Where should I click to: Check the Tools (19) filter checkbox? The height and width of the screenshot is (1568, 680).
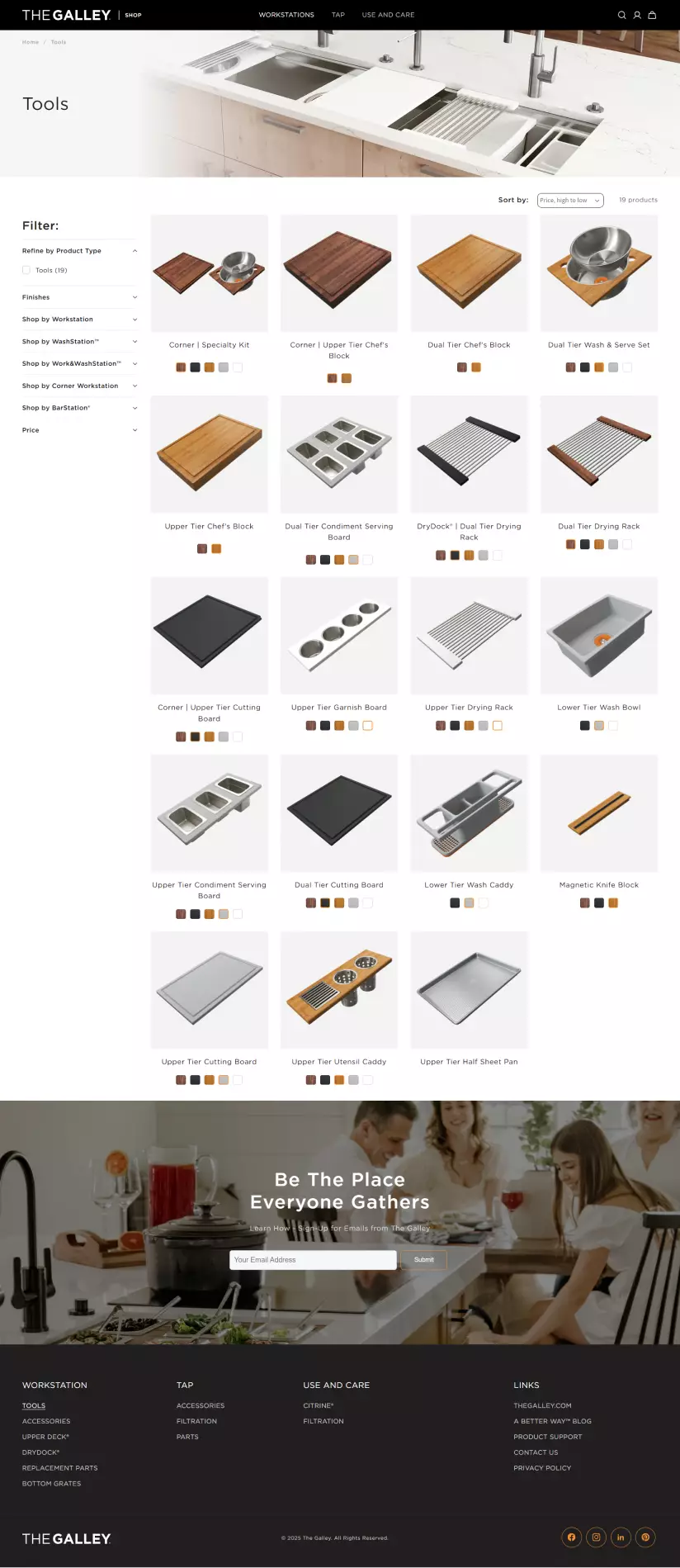(x=26, y=270)
